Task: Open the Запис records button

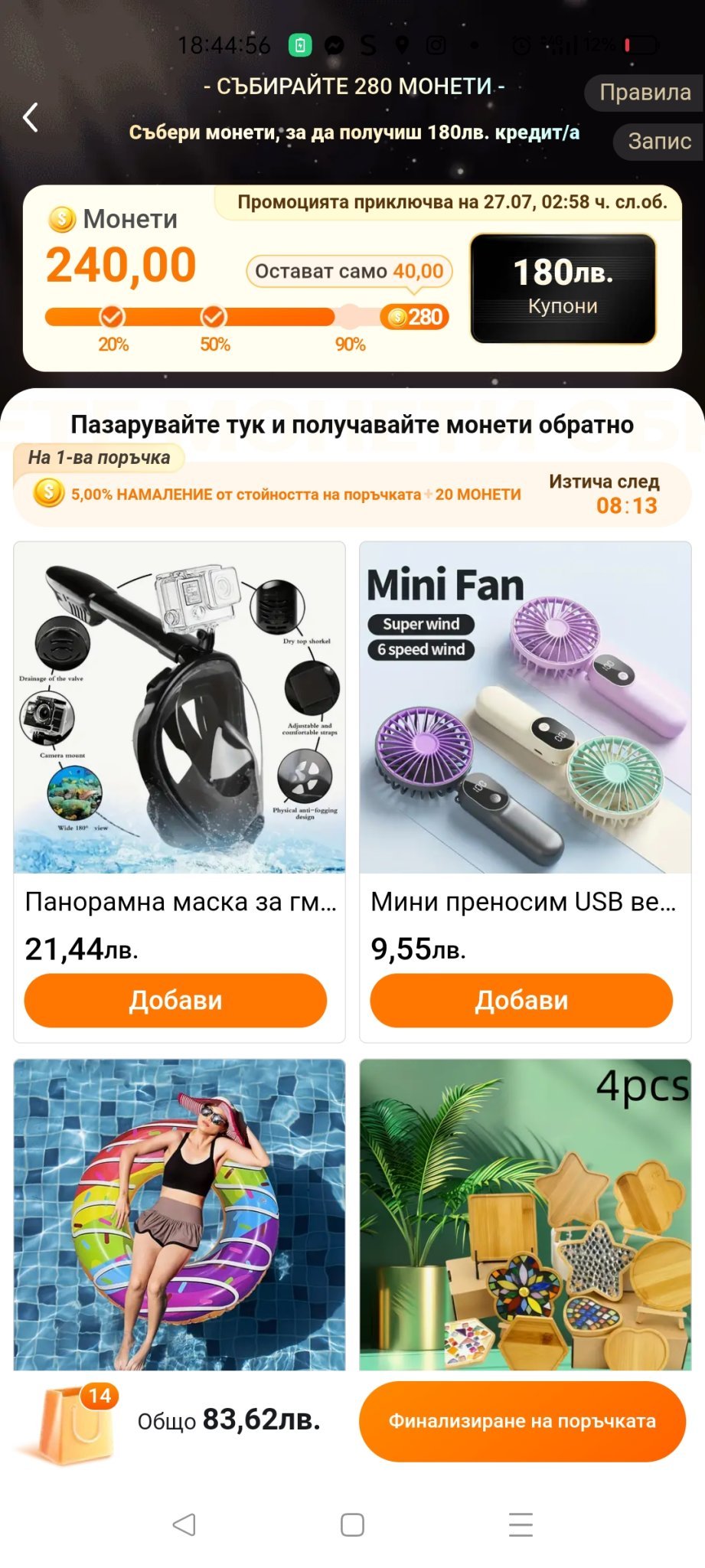Action: [658, 142]
